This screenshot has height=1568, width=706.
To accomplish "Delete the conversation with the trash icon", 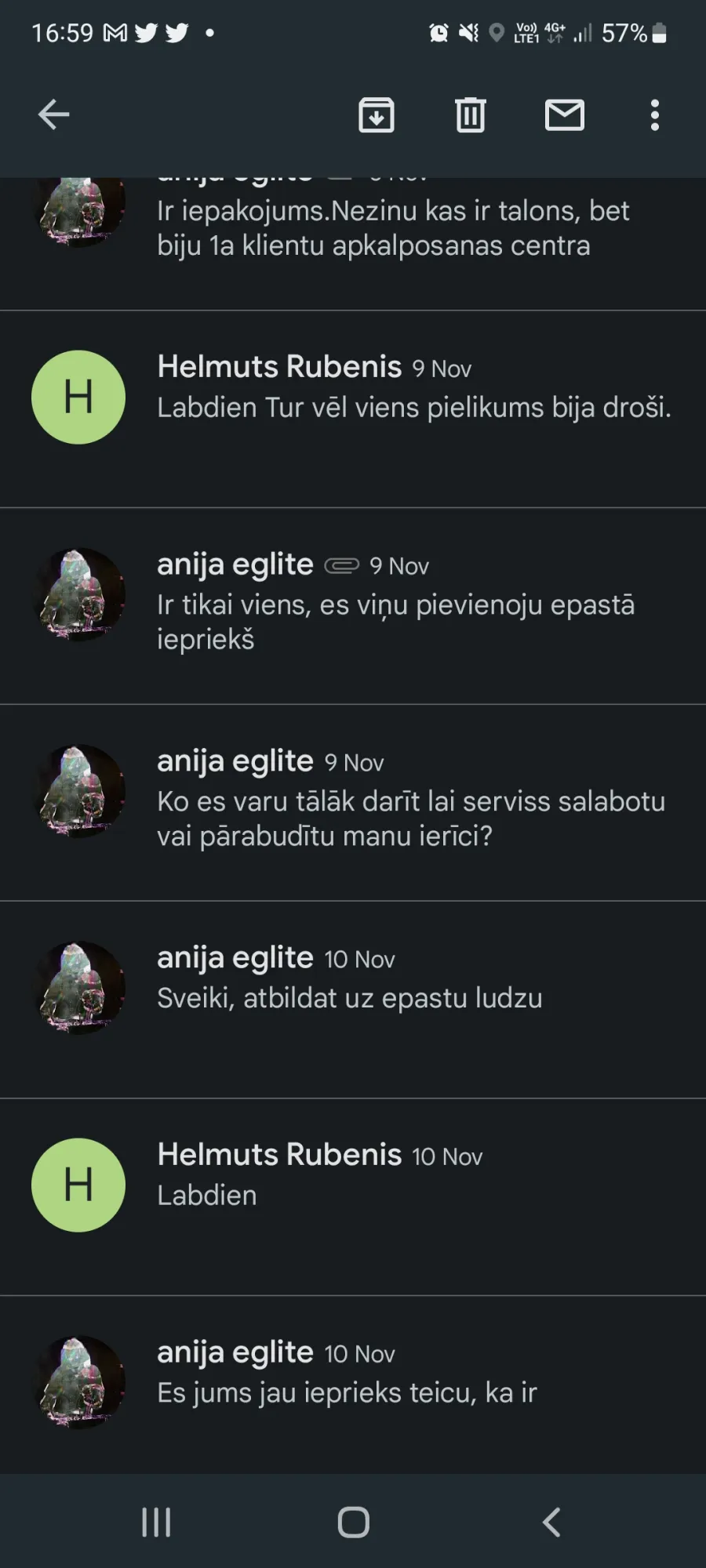I will point(471,114).
